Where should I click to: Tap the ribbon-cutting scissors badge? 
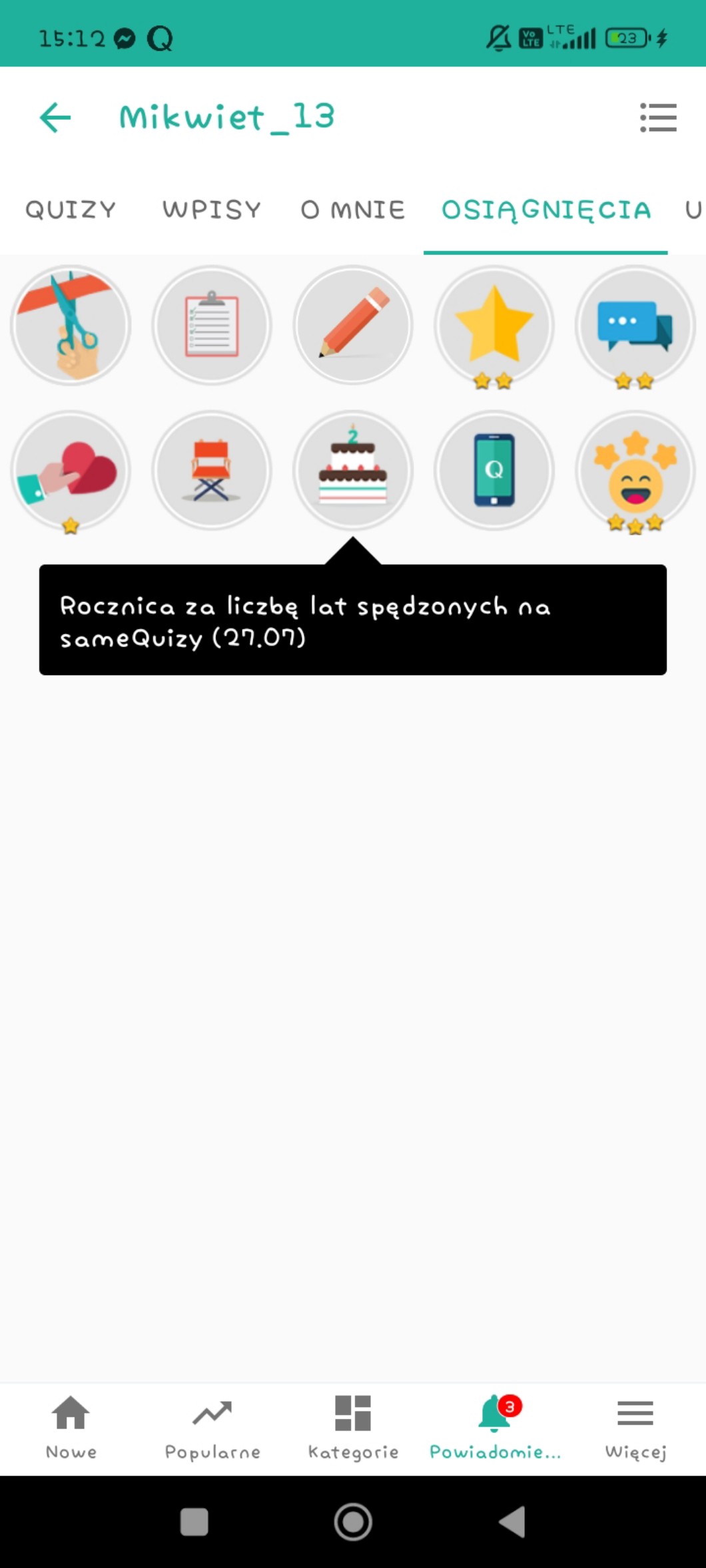pos(71,326)
